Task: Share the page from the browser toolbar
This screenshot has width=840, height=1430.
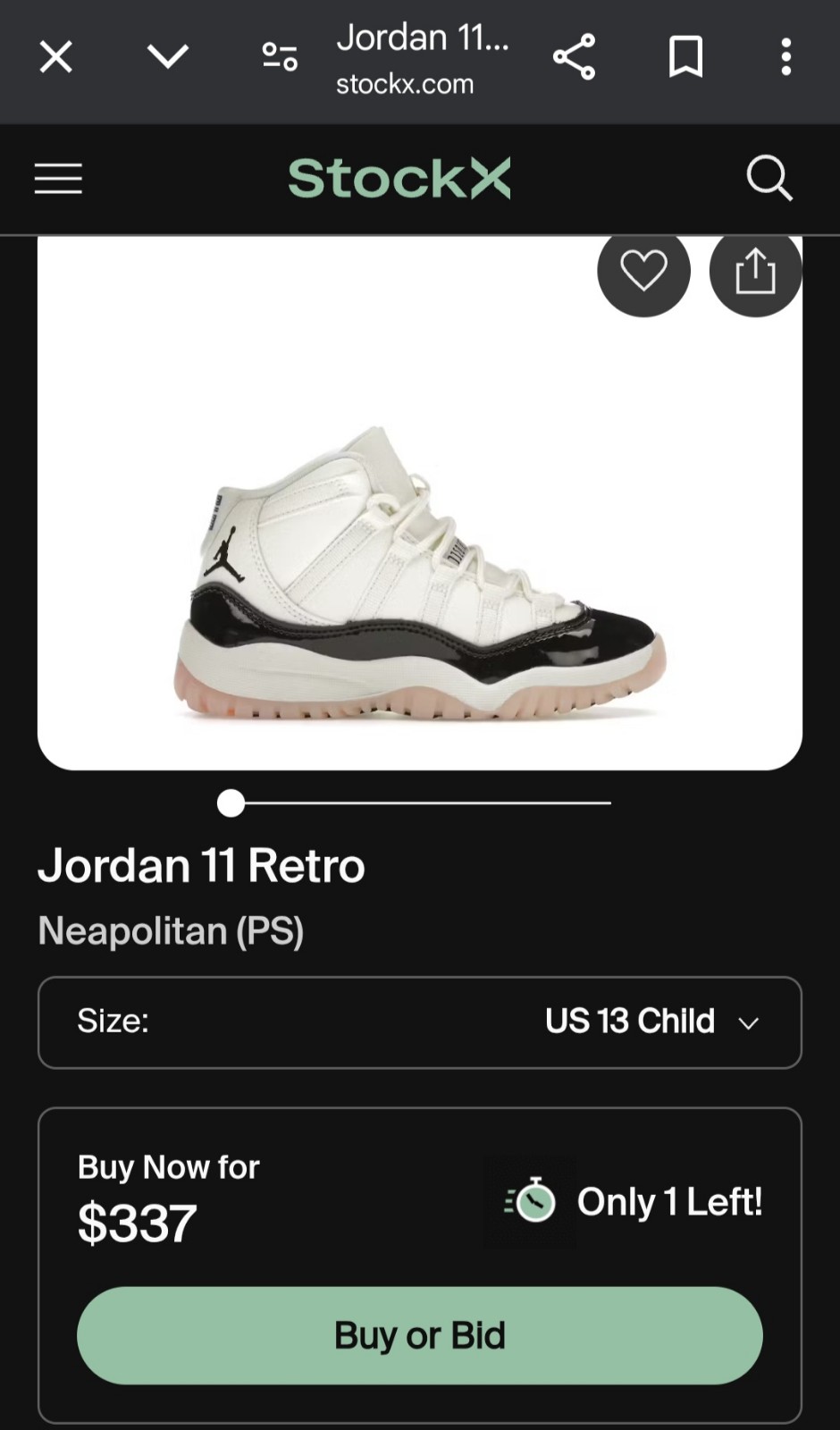Action: pos(574,58)
